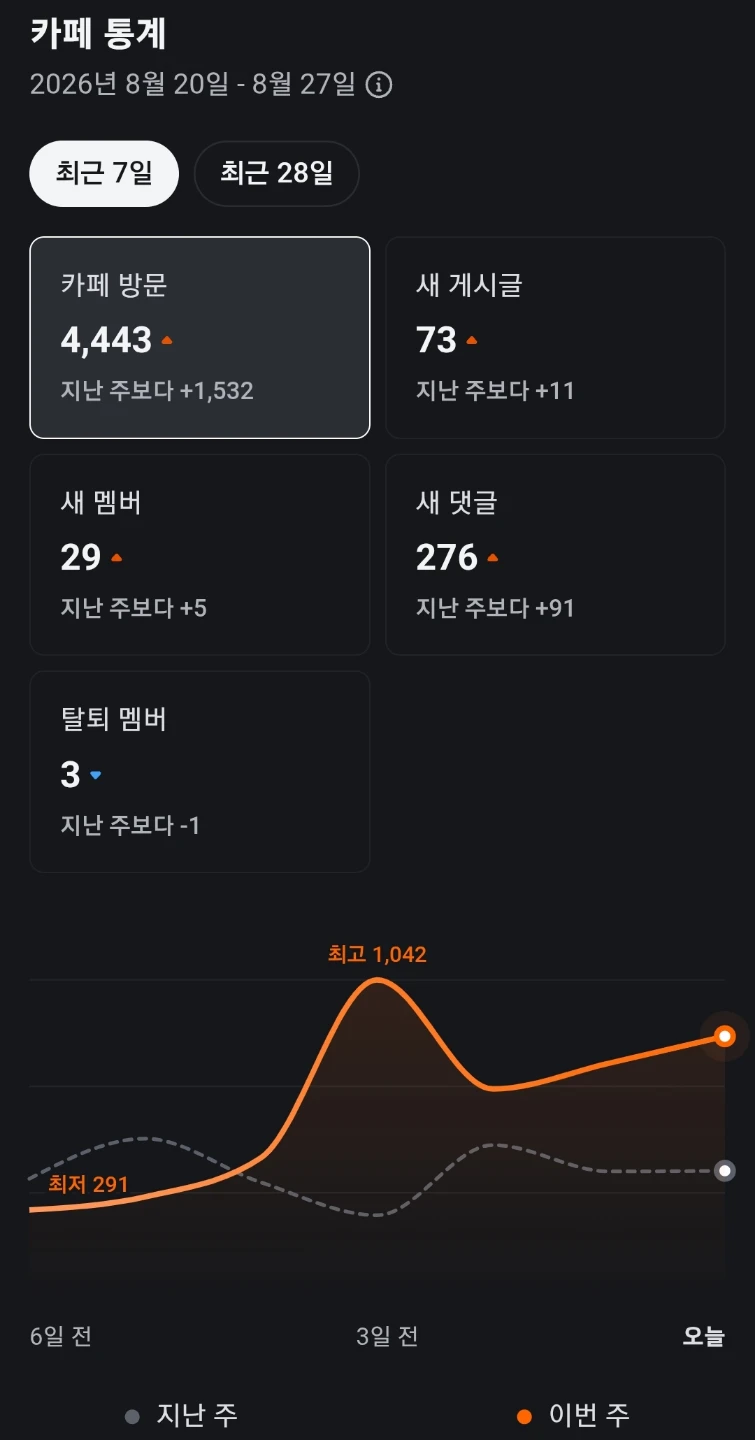Tap the 새 멤버 stat card

pyautogui.click(x=200, y=555)
